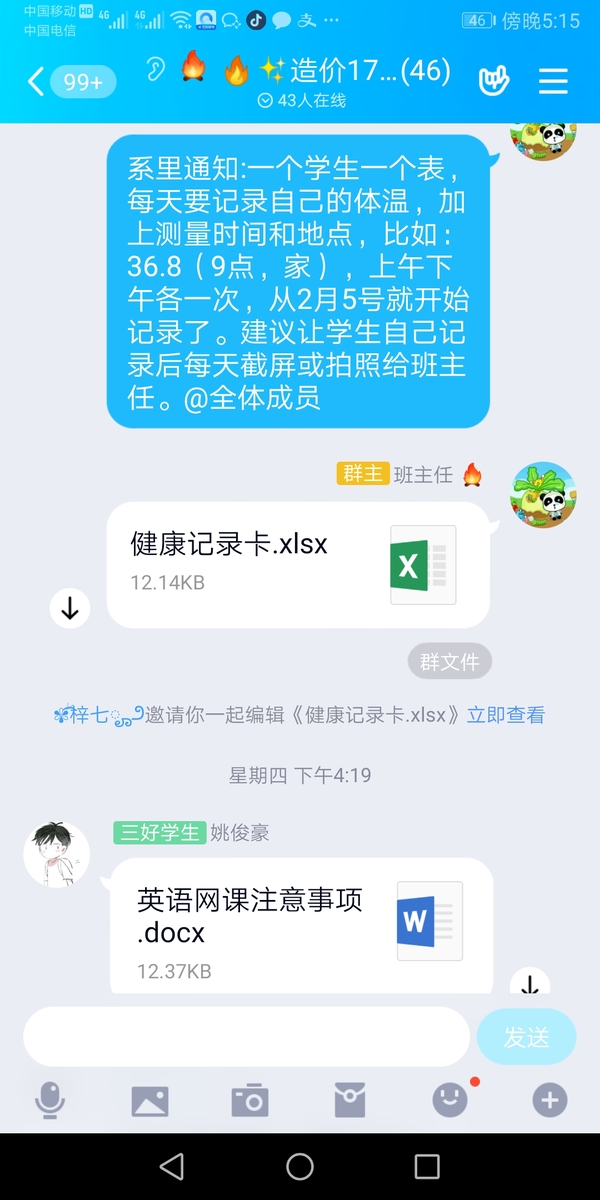The height and width of the screenshot is (1200, 600).
Task: Open the red envelope option
Action: tap(350, 1101)
